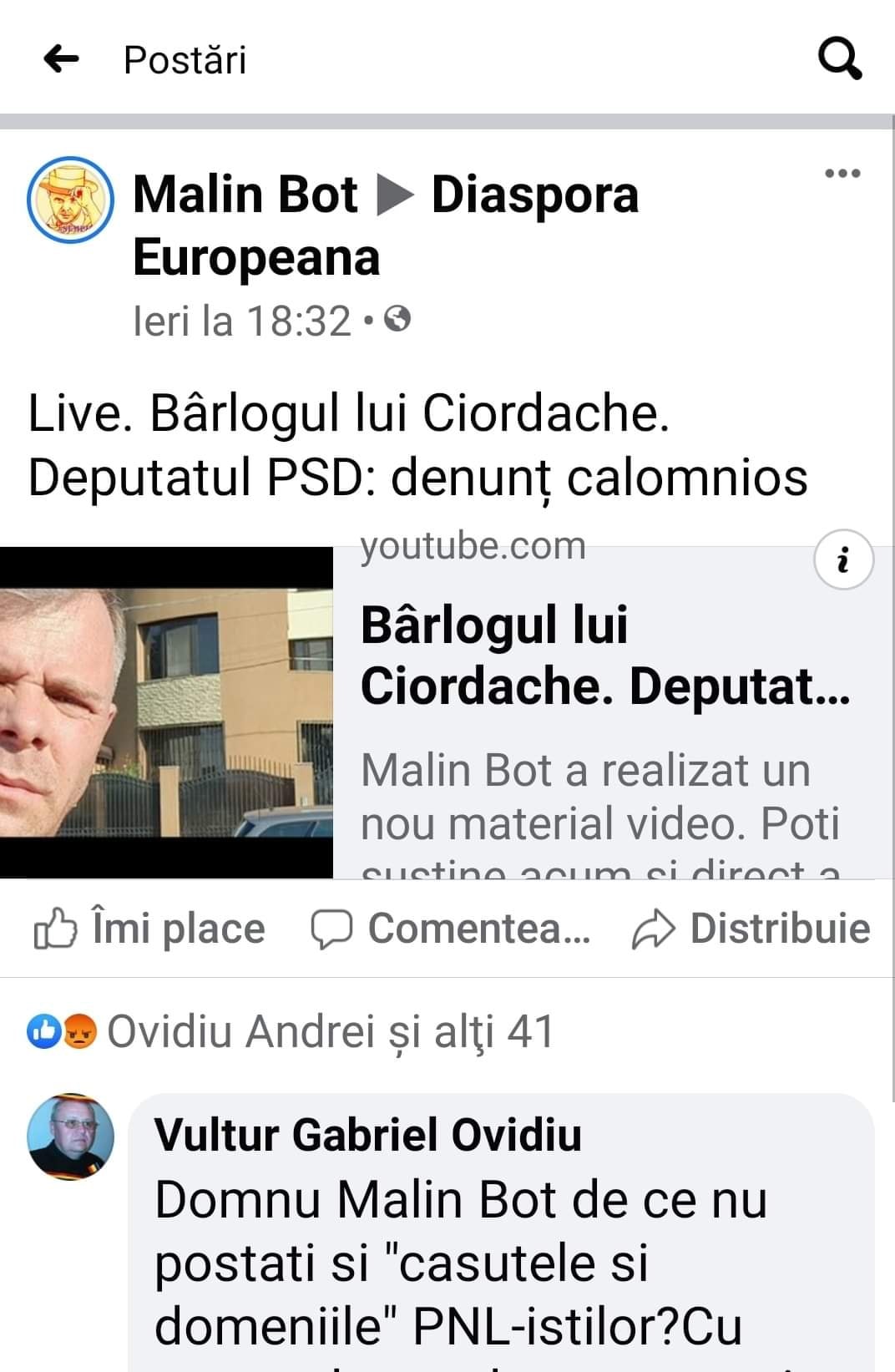
Task: Open search in Postări
Action: pyautogui.click(x=839, y=59)
